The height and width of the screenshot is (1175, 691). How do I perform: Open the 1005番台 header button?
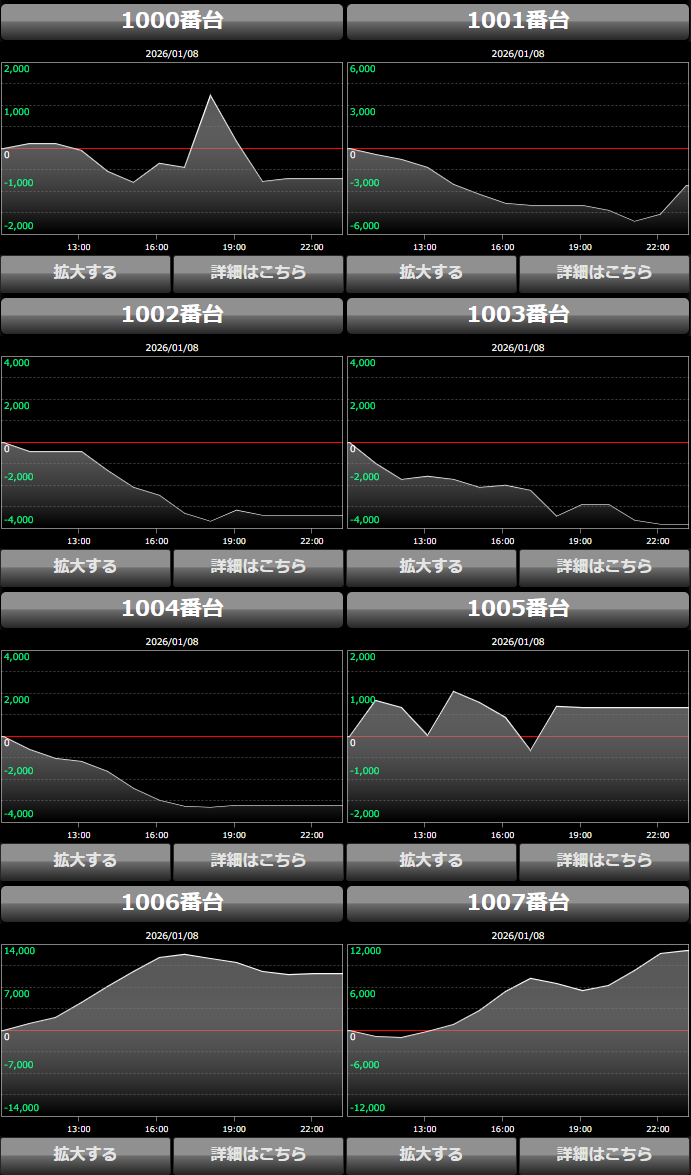[x=518, y=609]
